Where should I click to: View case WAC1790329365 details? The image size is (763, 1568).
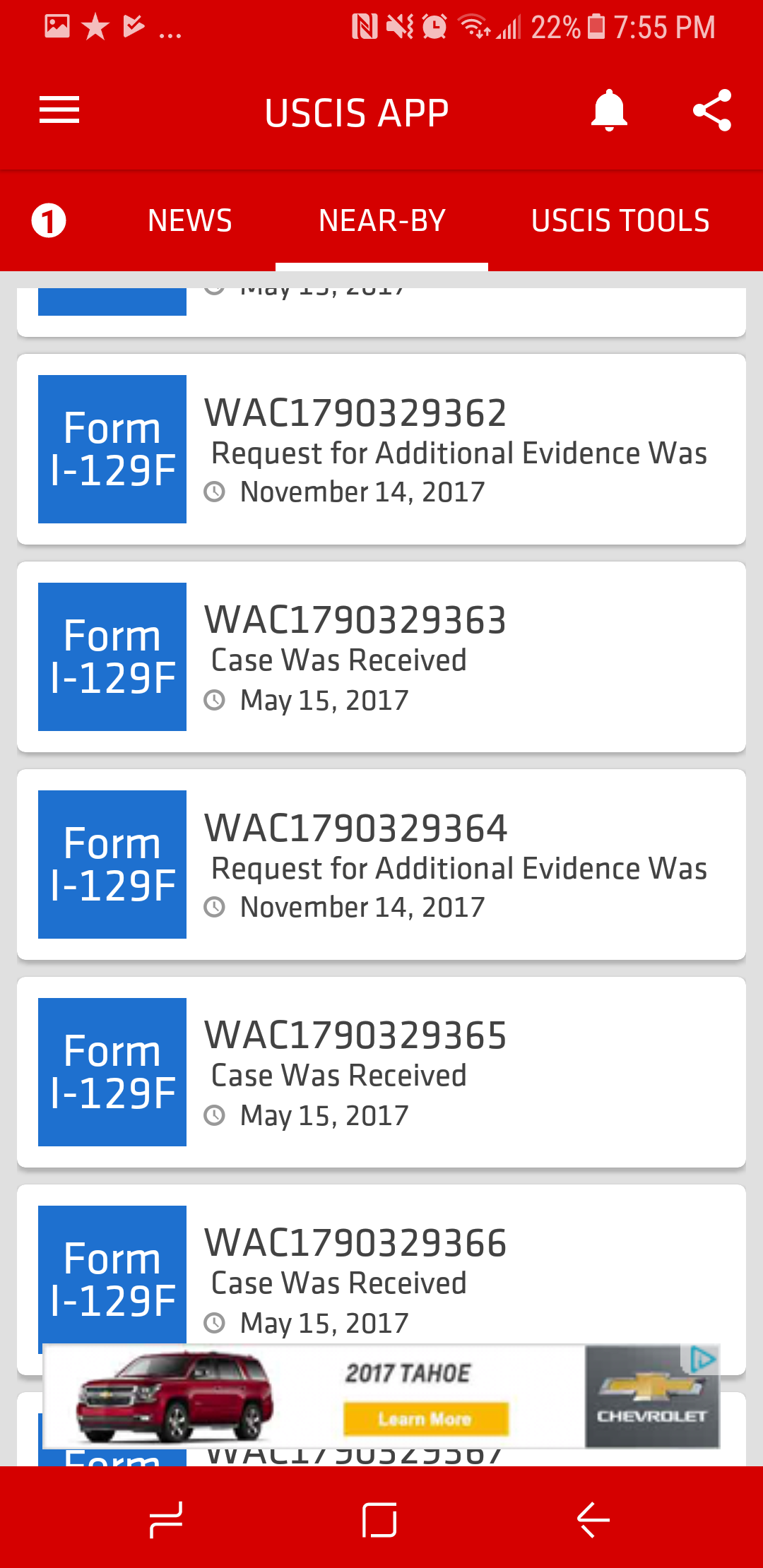pos(381,1072)
